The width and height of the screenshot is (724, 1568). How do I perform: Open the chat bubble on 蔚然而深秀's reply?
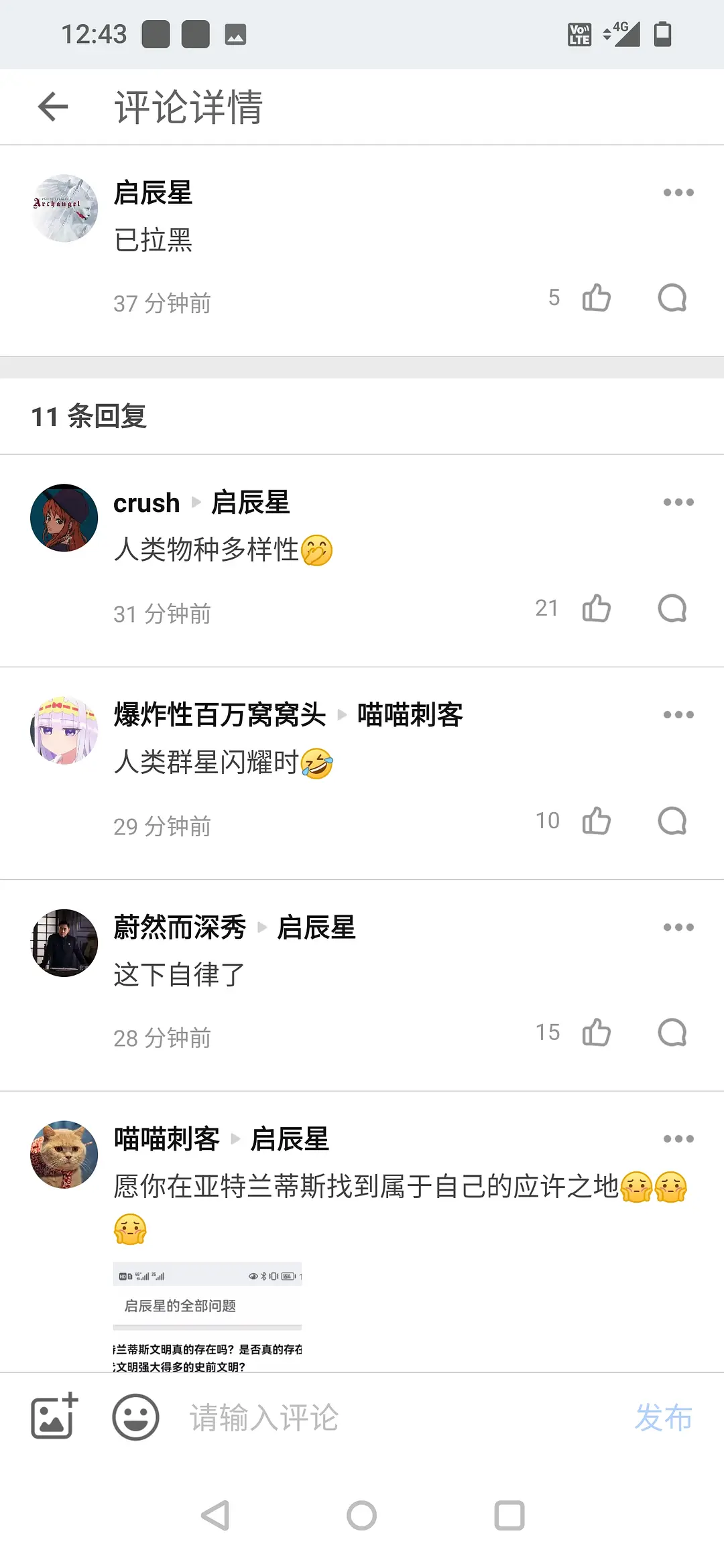point(672,1032)
